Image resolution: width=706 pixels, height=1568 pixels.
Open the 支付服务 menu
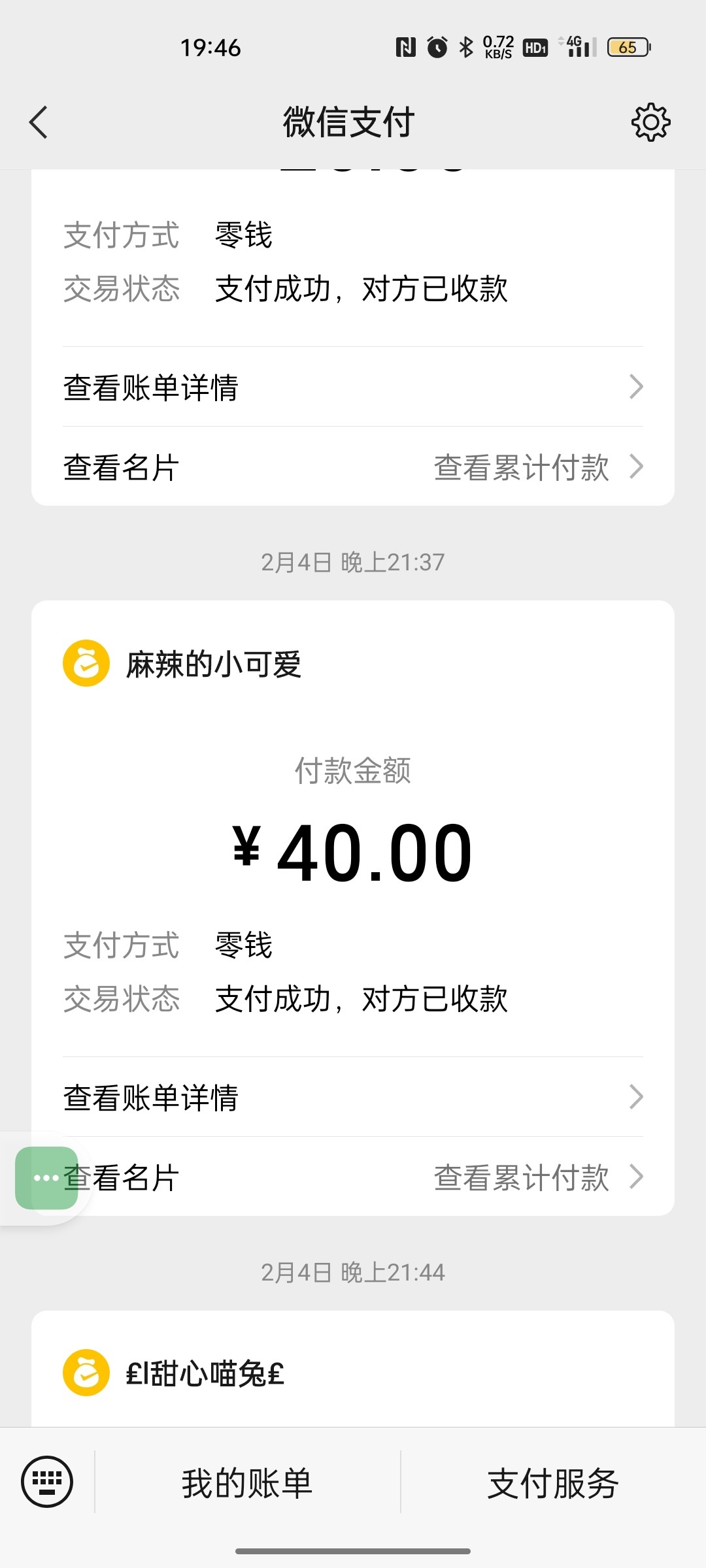[x=553, y=1483]
